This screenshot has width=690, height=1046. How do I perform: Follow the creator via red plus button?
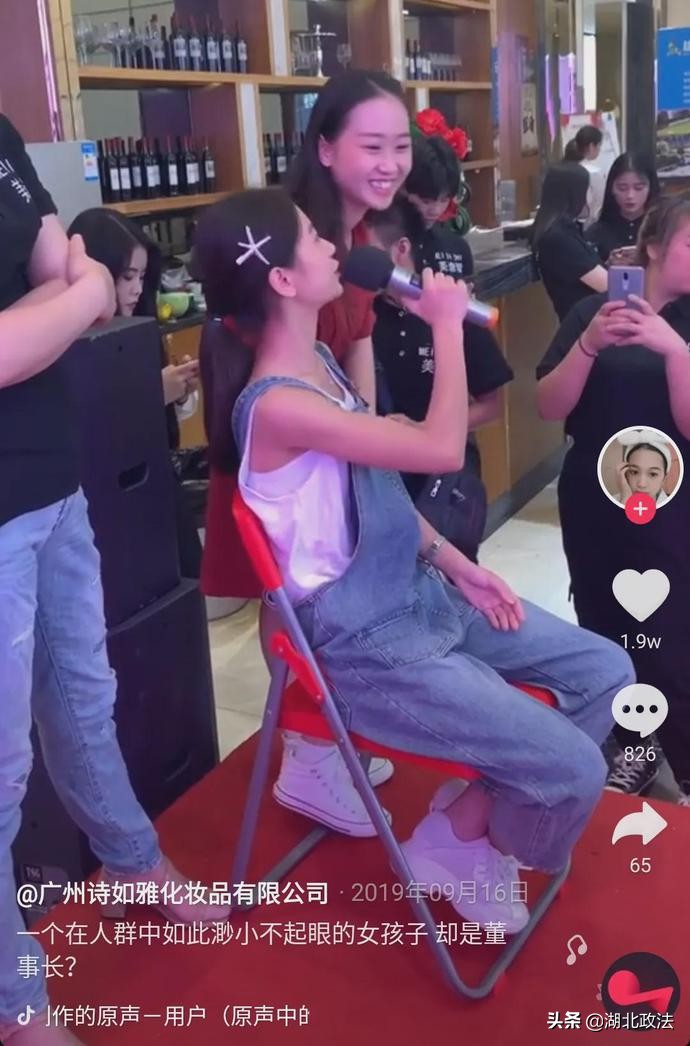coord(640,509)
